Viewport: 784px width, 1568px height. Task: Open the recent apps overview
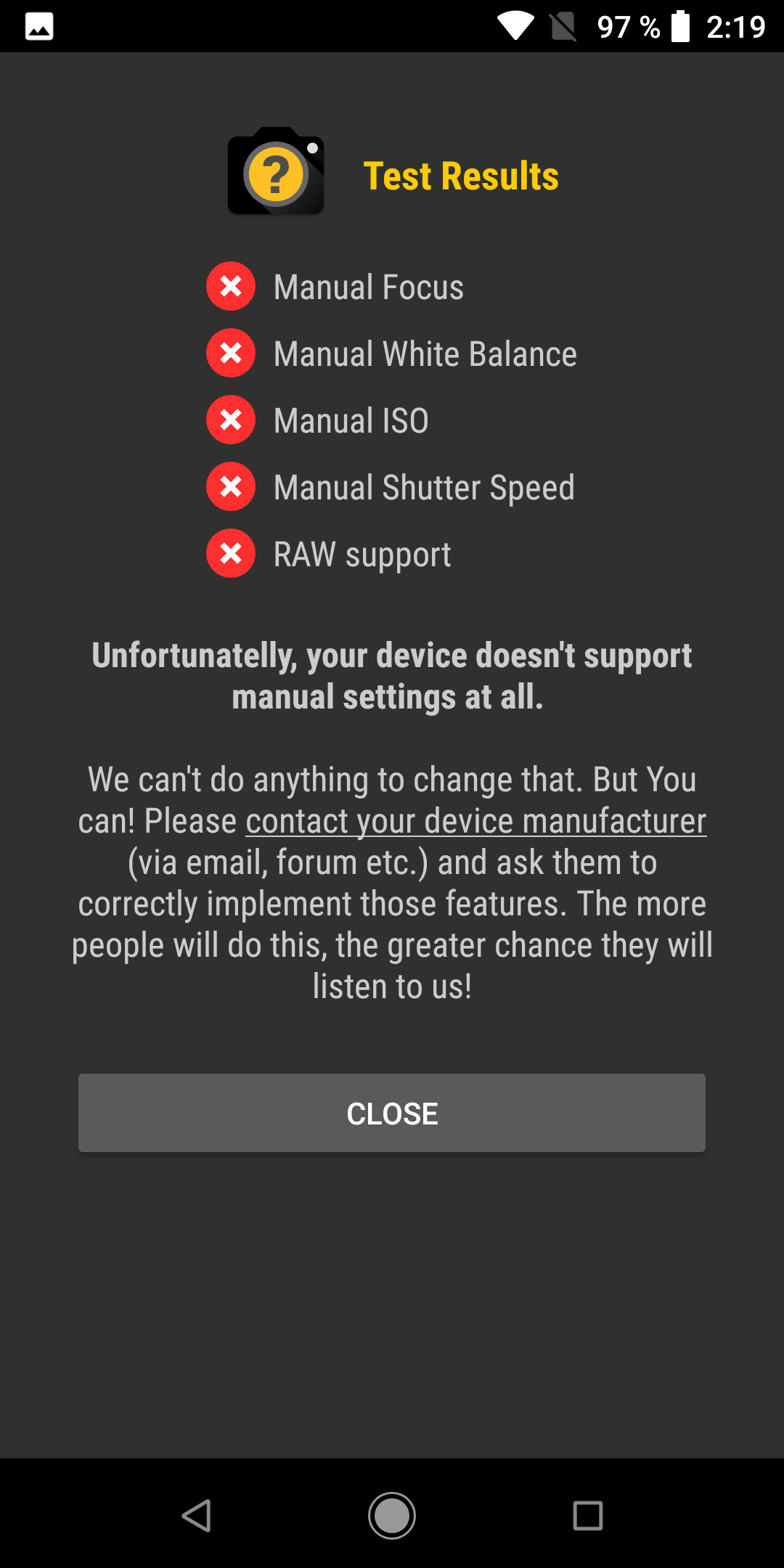pos(587,1516)
